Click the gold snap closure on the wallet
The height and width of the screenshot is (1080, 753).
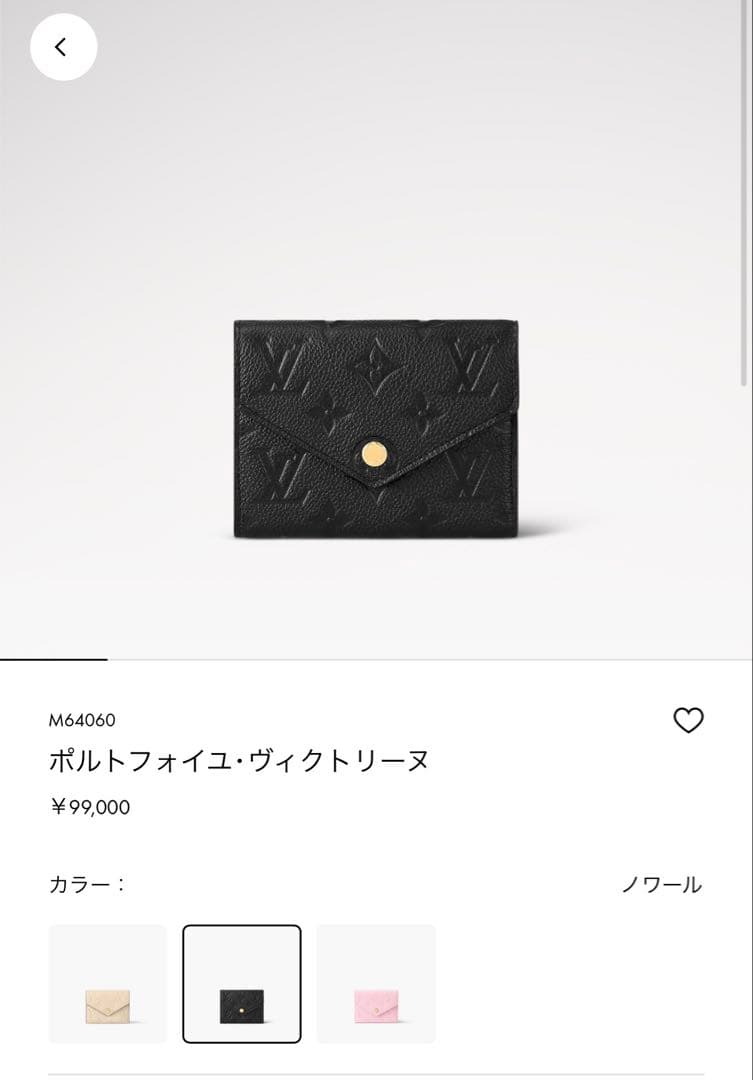coord(376,453)
